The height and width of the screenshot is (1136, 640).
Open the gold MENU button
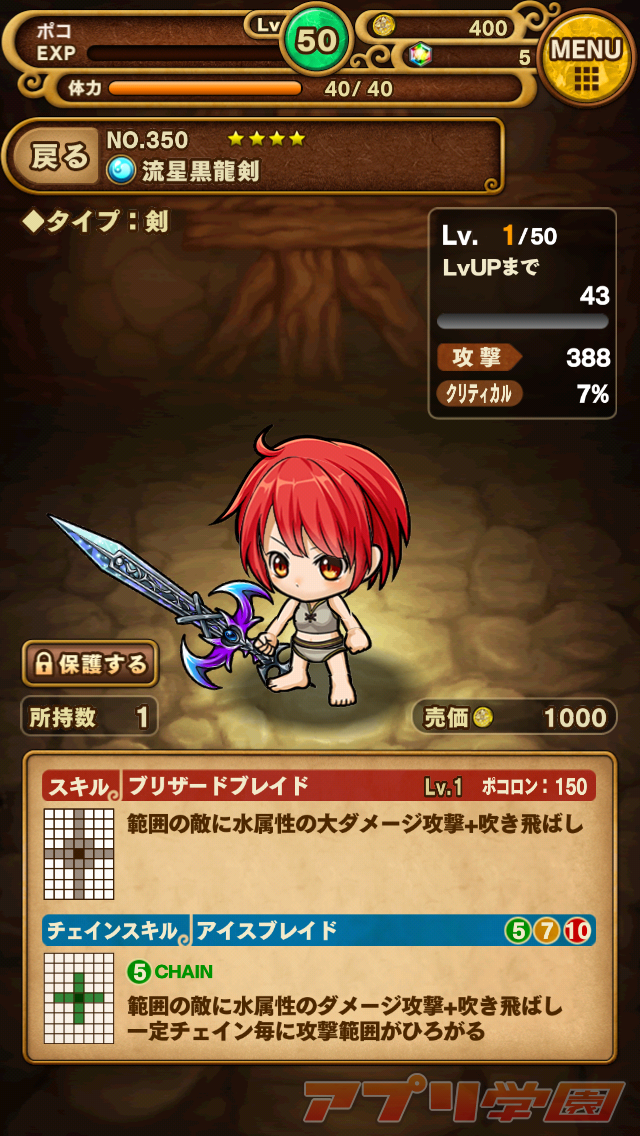tap(586, 57)
